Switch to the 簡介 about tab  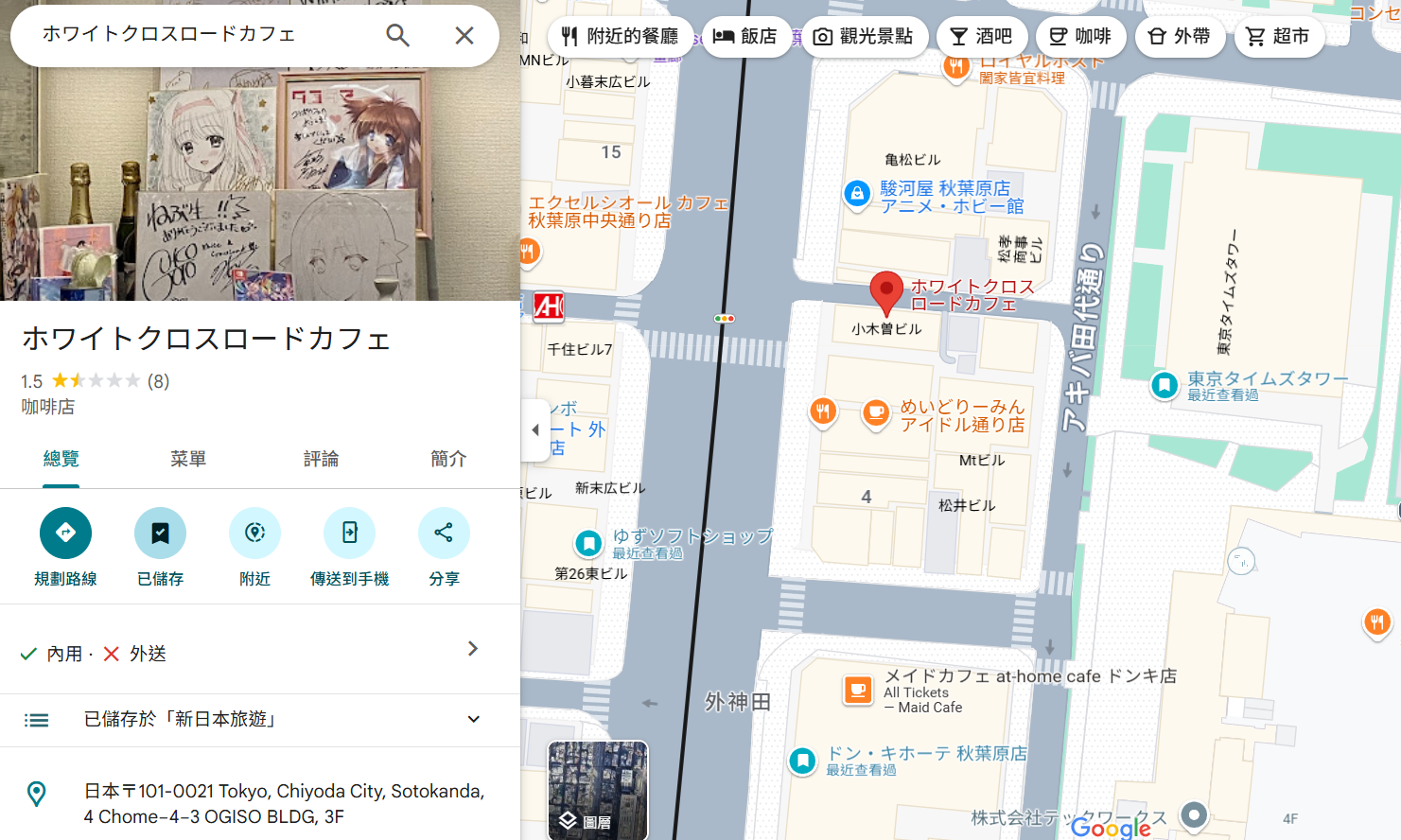448,459
